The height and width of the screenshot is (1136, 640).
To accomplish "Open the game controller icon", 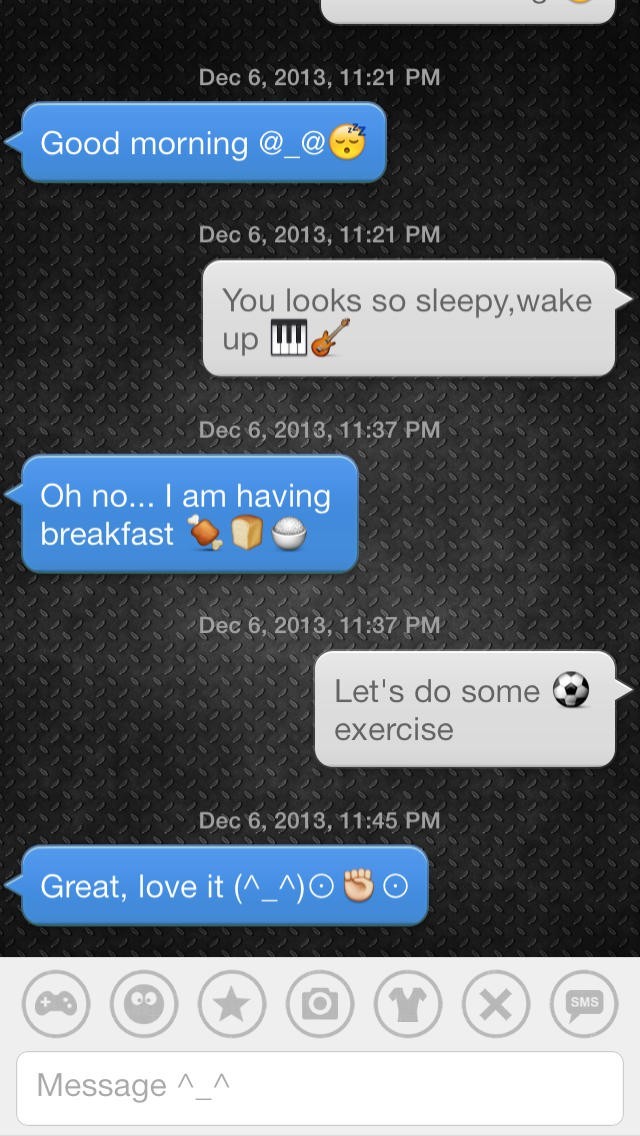I will [x=56, y=1003].
